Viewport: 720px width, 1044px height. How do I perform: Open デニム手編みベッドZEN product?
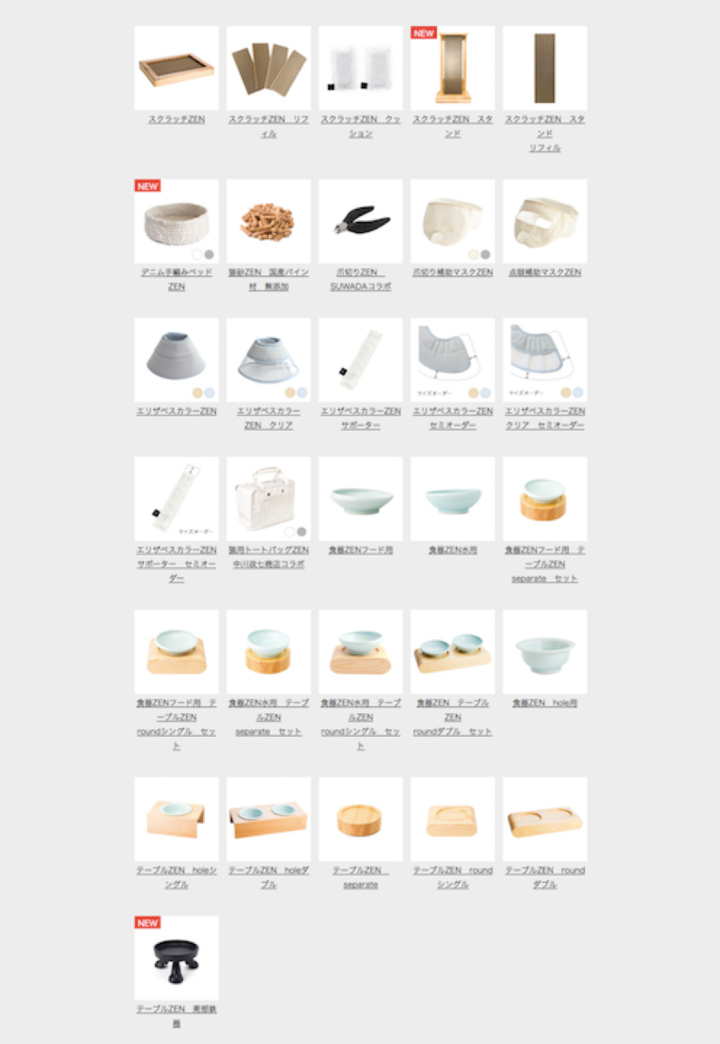pyautogui.click(x=176, y=221)
